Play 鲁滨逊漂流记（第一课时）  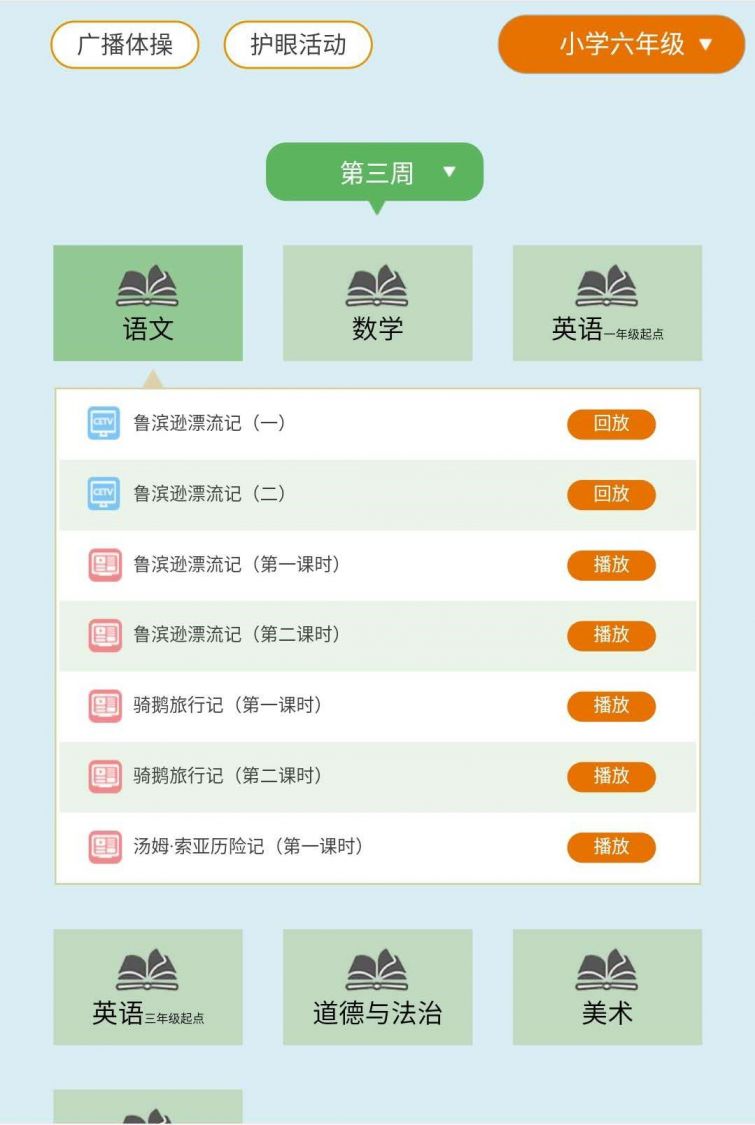click(611, 565)
